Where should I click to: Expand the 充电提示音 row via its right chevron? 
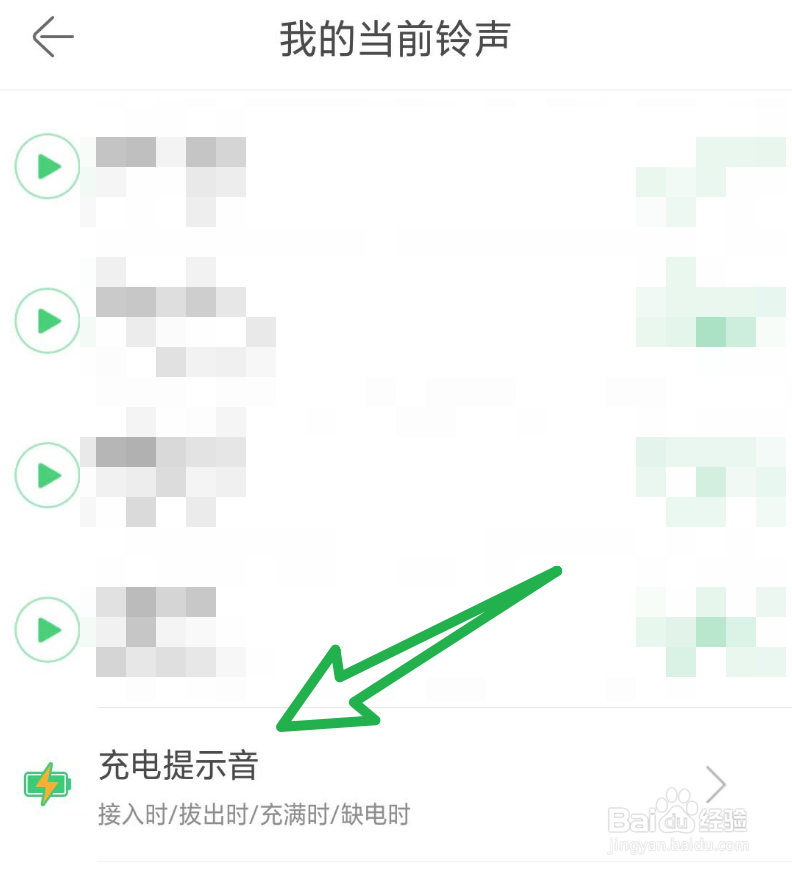pos(714,784)
